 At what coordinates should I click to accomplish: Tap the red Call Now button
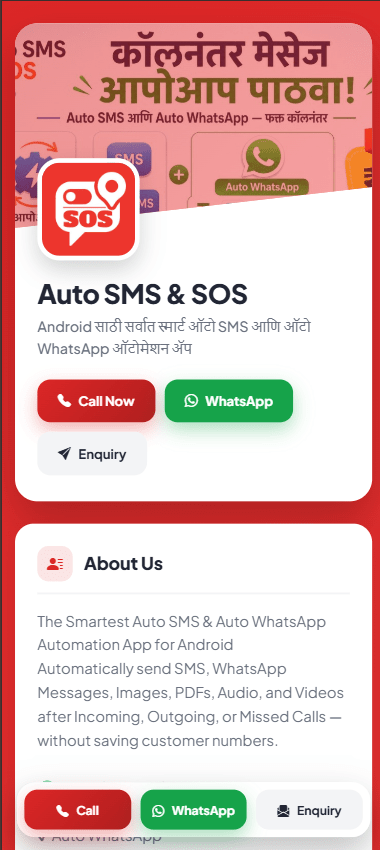[96, 401]
